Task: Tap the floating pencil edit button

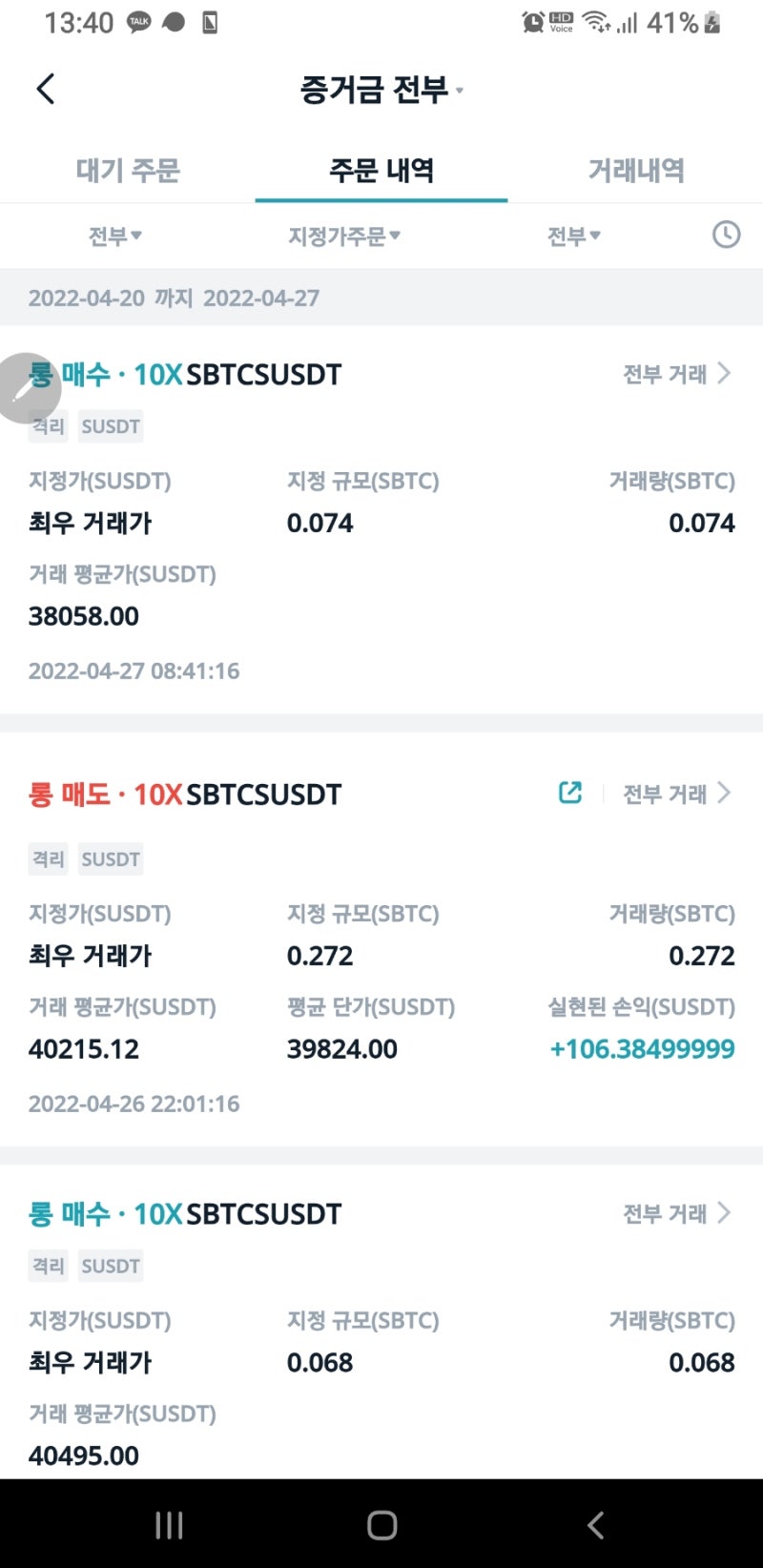Action: coord(26,388)
